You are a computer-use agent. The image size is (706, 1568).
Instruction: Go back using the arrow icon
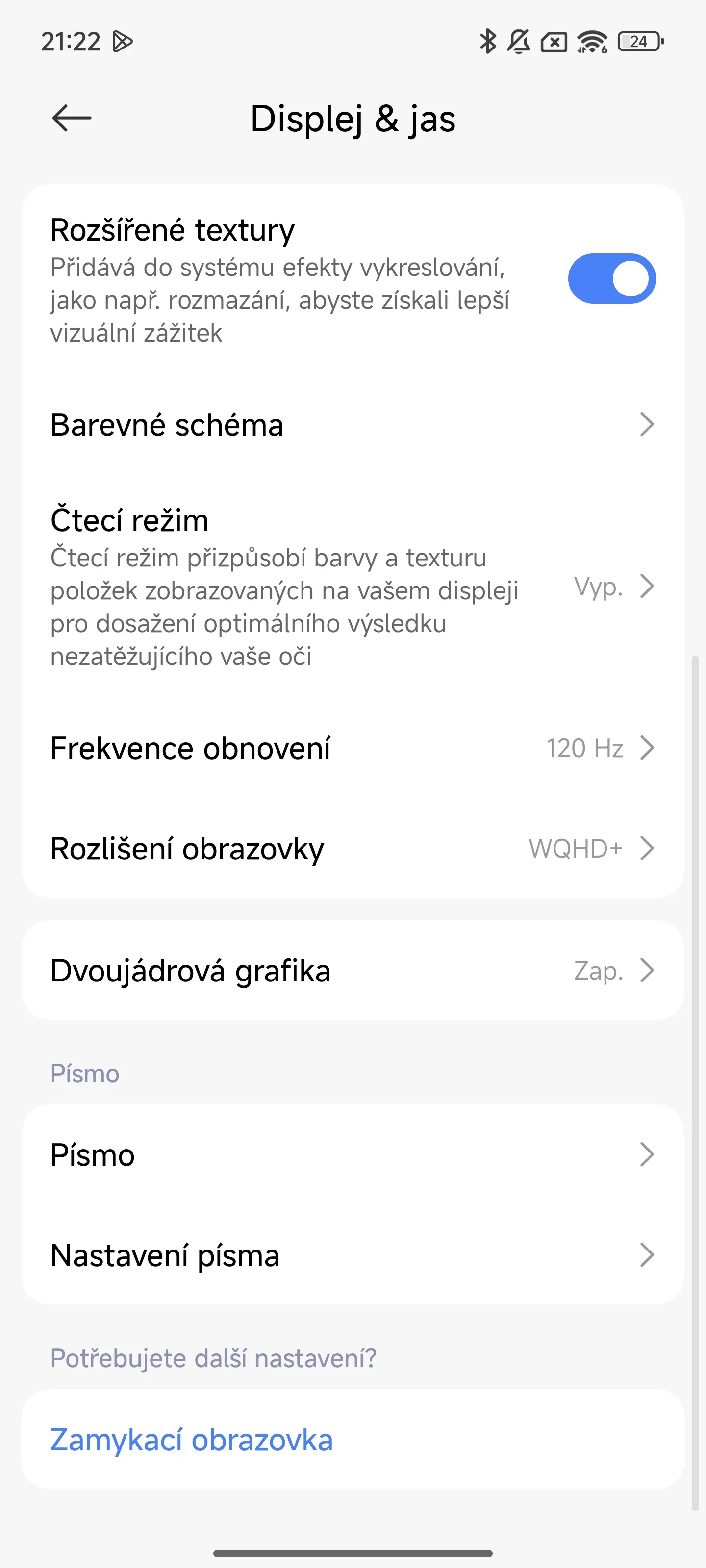tap(71, 118)
